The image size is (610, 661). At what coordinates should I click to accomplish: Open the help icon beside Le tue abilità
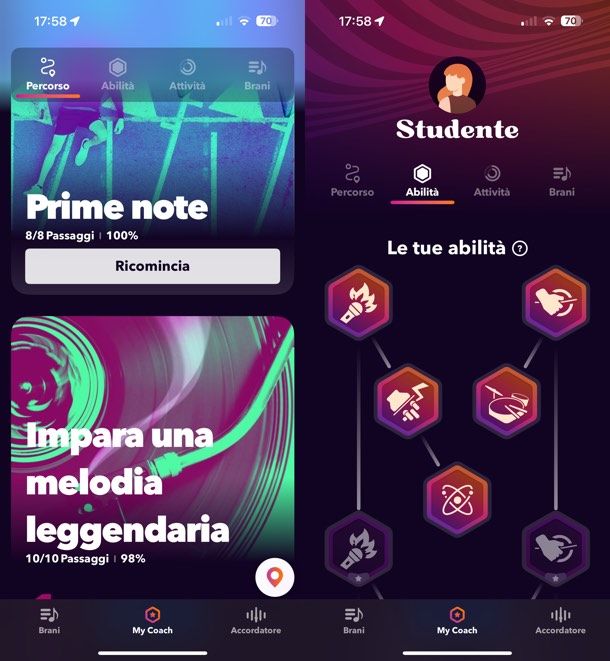pyautogui.click(x=520, y=248)
